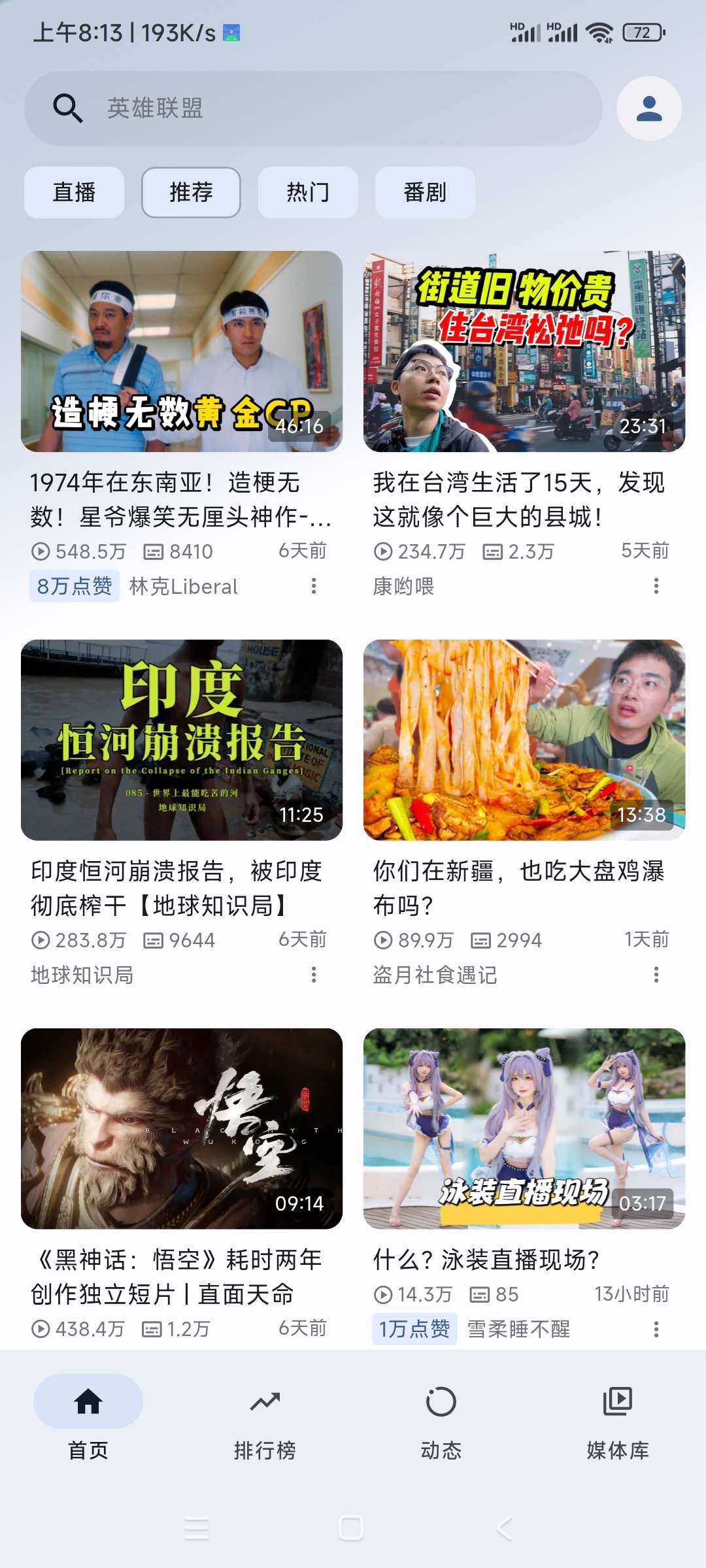Watch the 印度恒河崩溃报告 video
The image size is (706, 1568).
[x=182, y=740]
